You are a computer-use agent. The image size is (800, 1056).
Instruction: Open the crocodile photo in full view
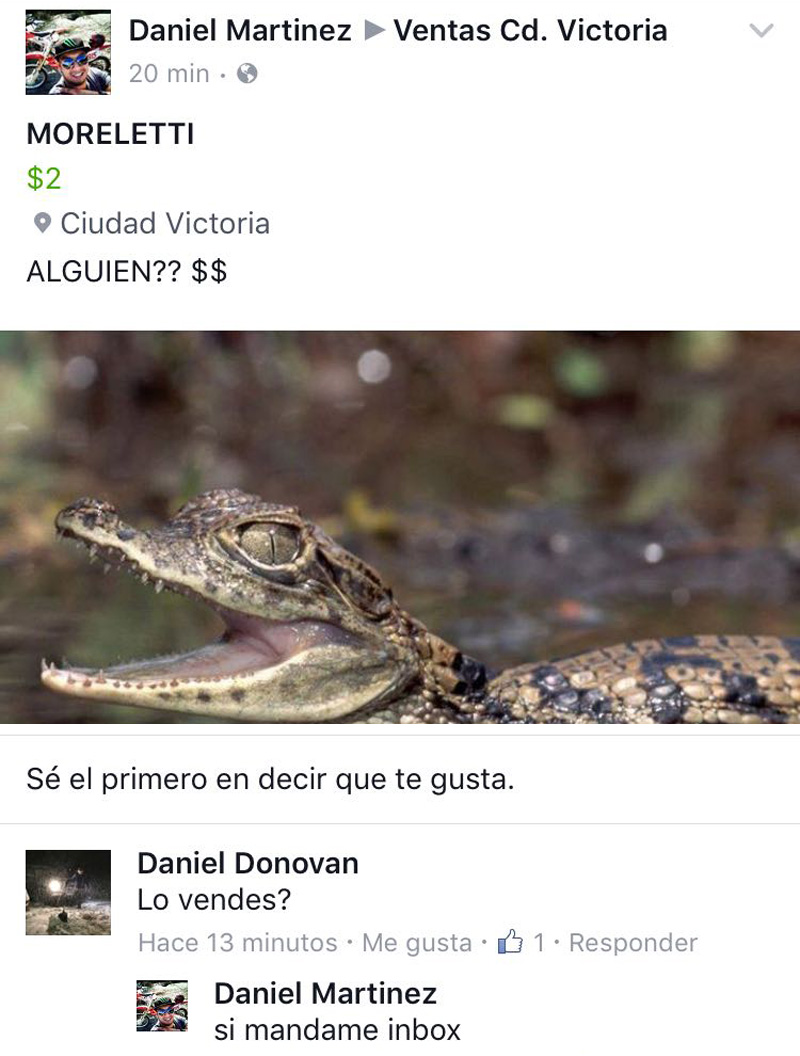click(x=400, y=527)
